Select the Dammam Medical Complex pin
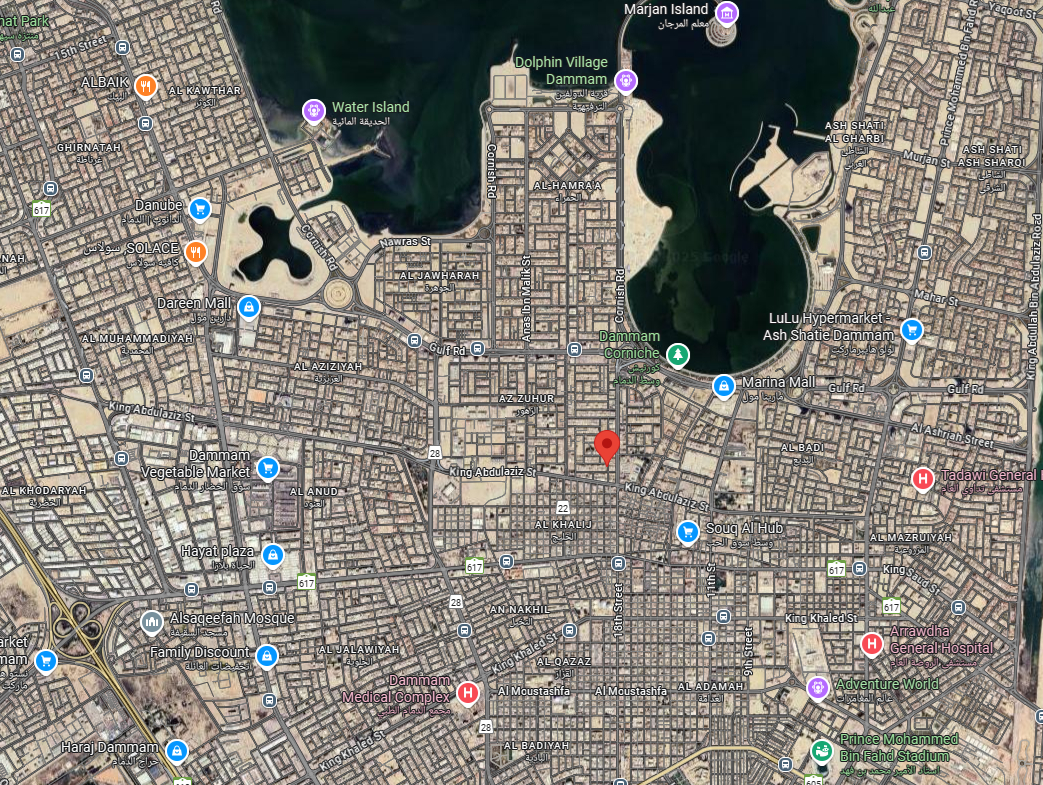 (x=467, y=692)
